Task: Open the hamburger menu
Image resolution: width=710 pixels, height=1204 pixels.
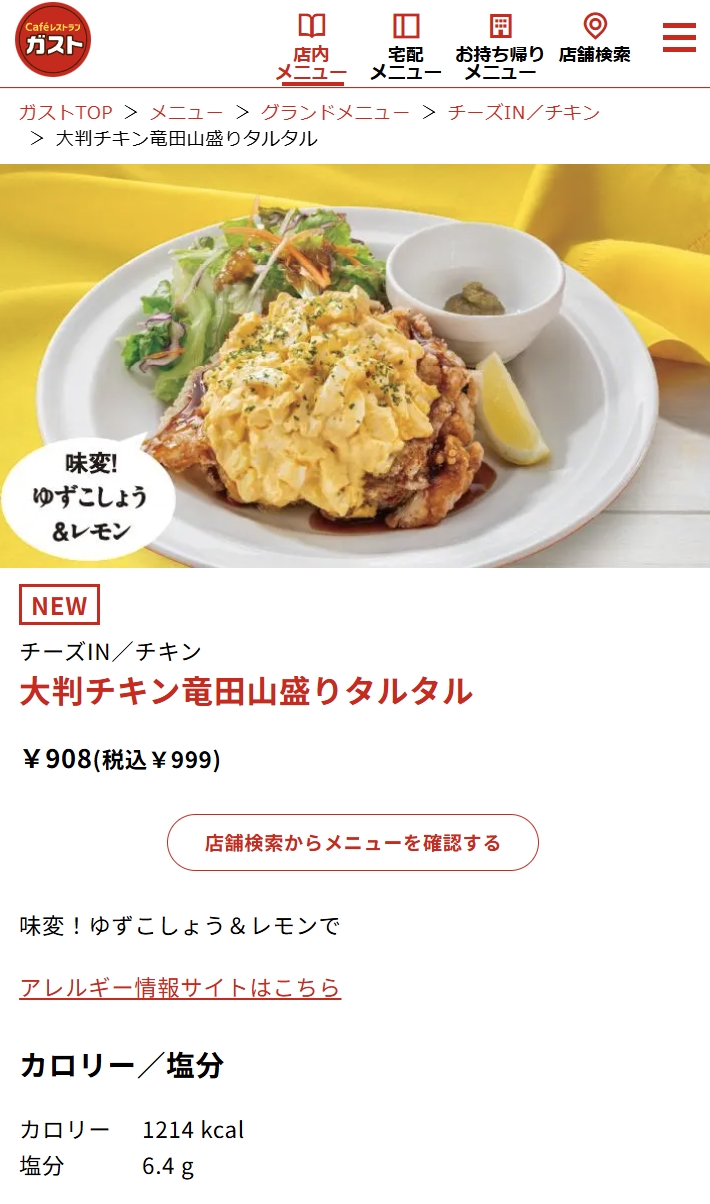Action: point(679,38)
